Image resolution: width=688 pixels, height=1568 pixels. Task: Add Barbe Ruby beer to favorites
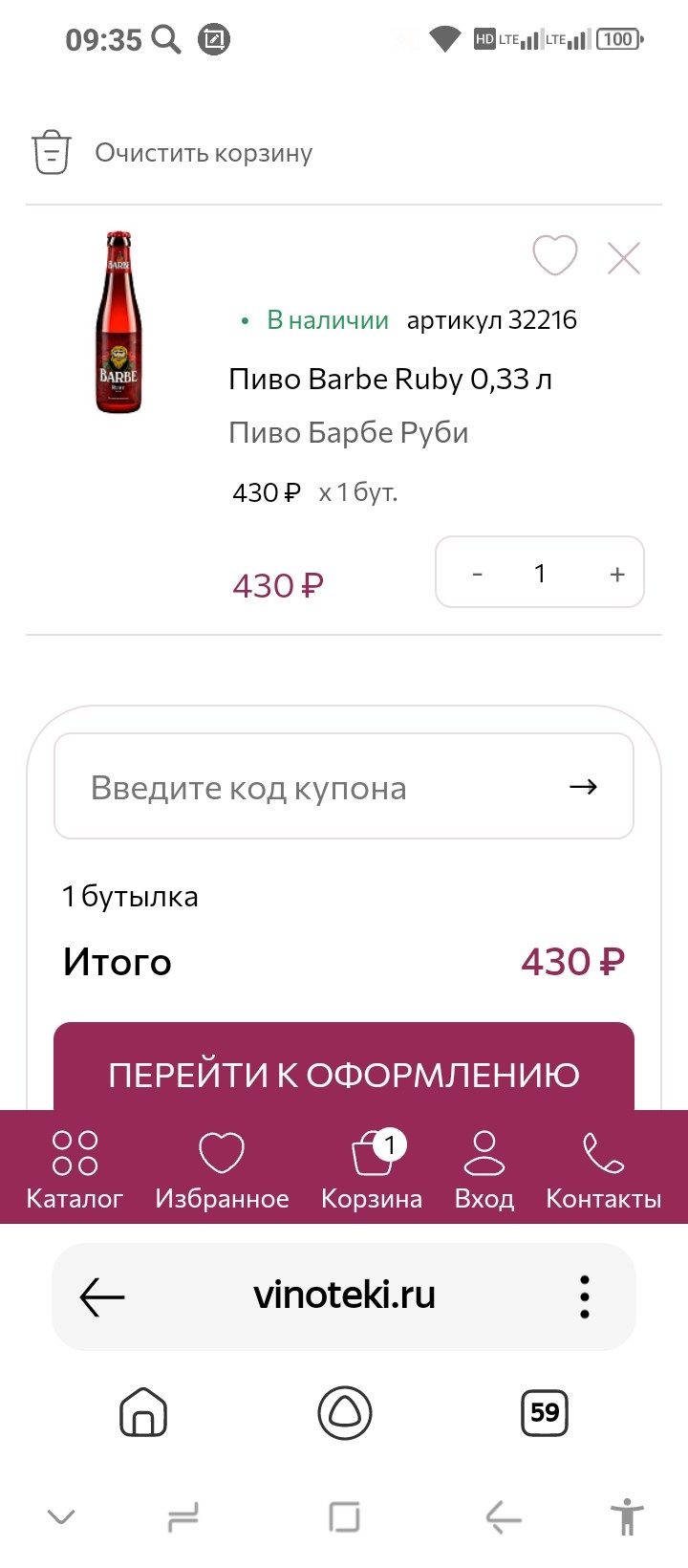click(554, 255)
